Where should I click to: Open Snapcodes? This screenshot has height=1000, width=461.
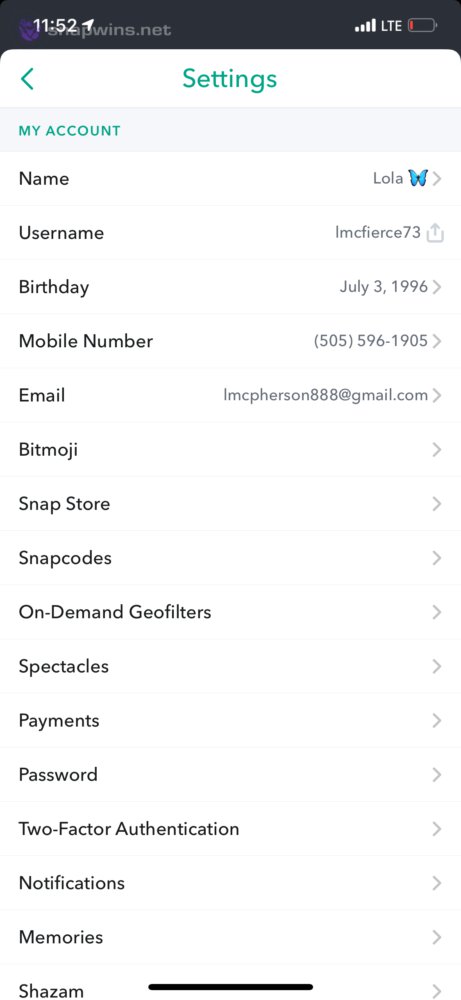(x=230, y=558)
